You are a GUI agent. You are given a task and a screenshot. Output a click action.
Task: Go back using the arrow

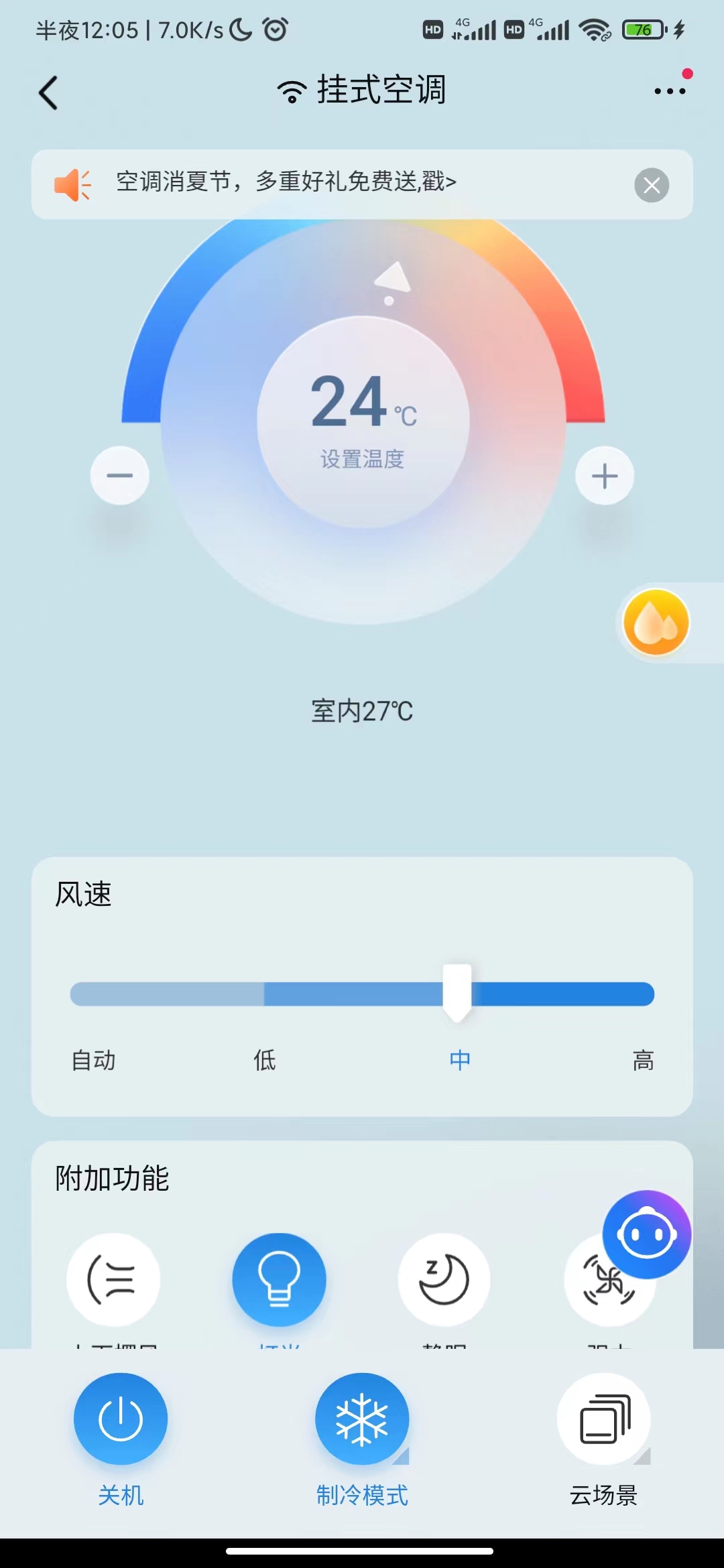[x=48, y=92]
